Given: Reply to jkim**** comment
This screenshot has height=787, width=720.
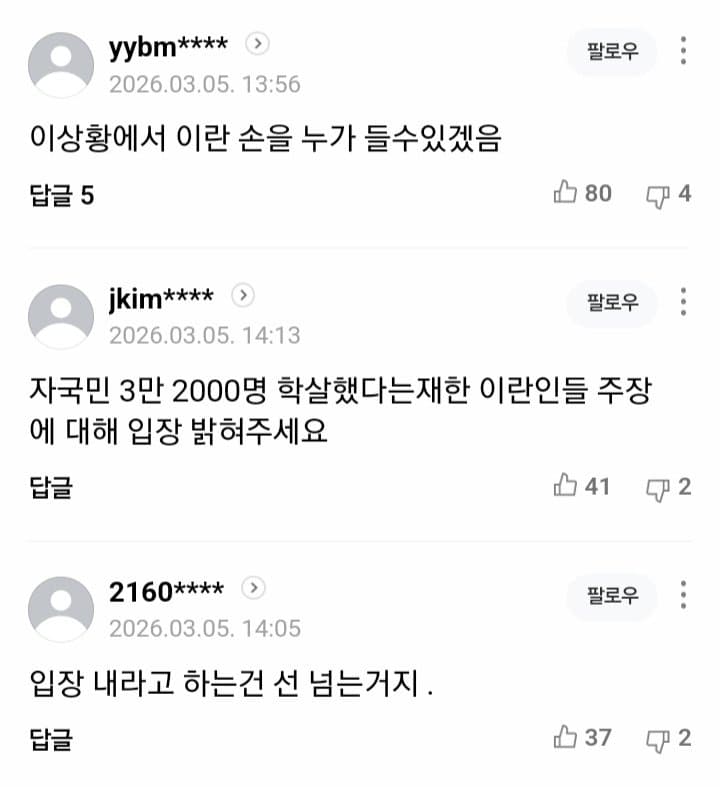Looking at the screenshot, I should 51,487.
